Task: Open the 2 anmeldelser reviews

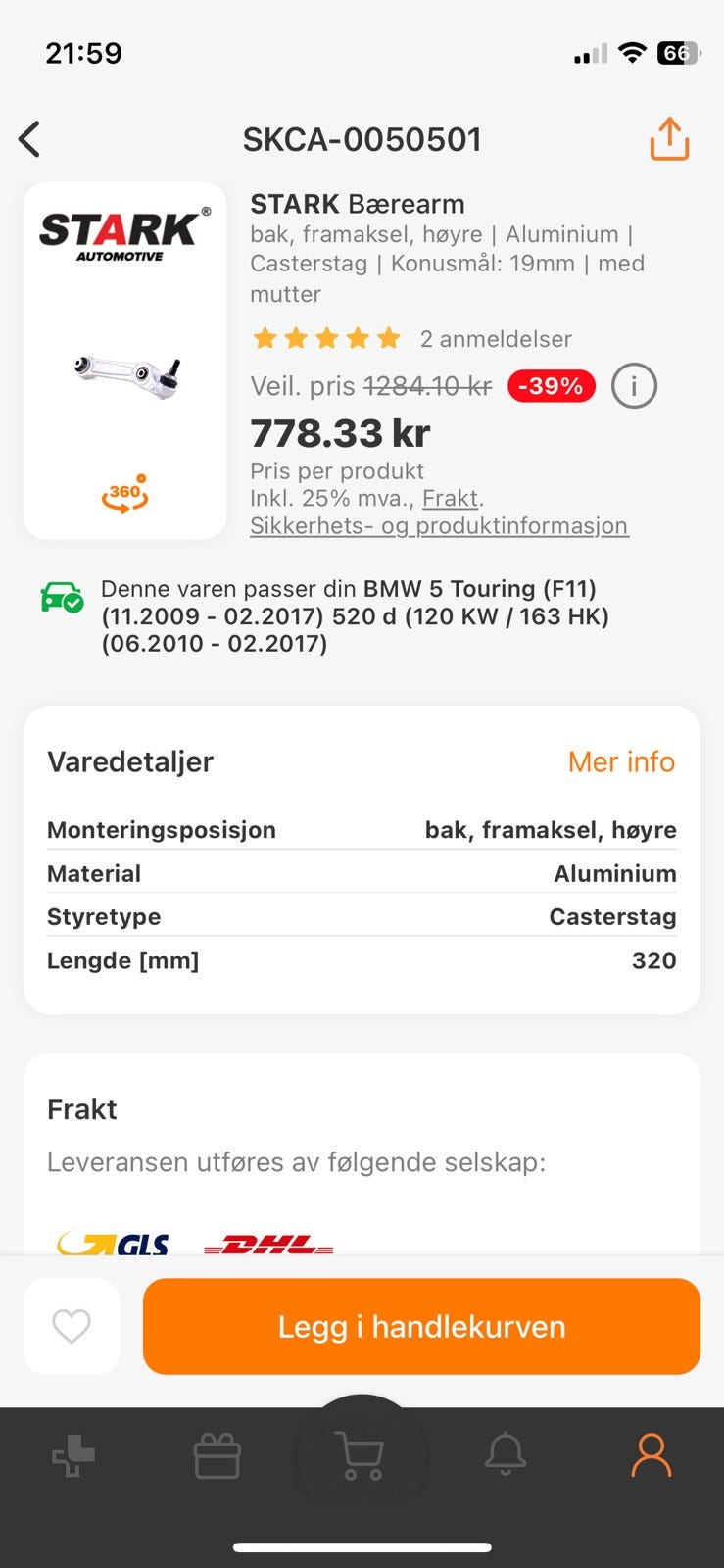Action: tap(495, 339)
